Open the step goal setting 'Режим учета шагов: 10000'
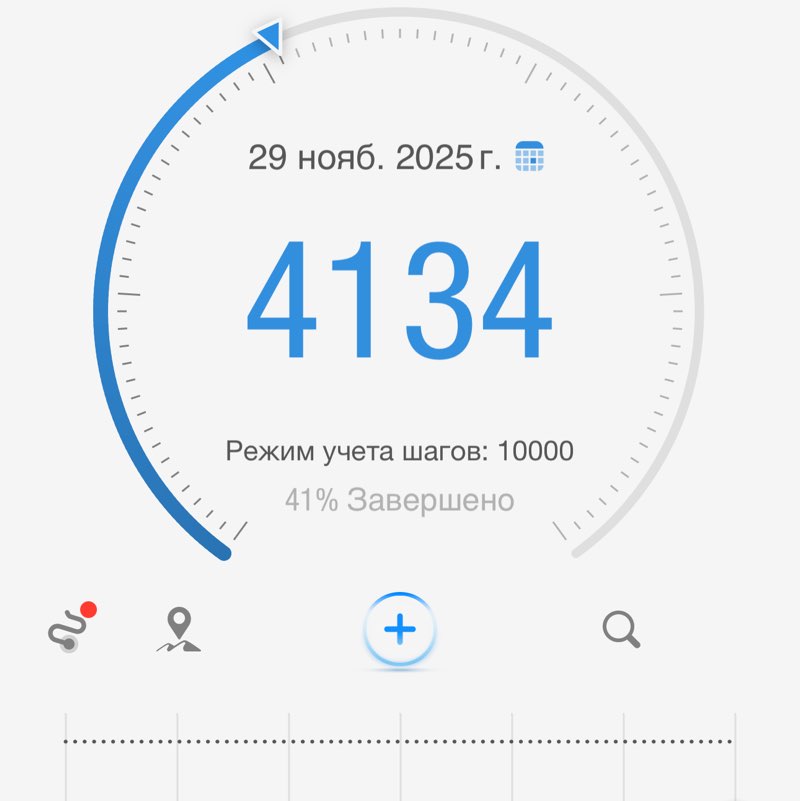This screenshot has width=800, height=801. click(399, 451)
